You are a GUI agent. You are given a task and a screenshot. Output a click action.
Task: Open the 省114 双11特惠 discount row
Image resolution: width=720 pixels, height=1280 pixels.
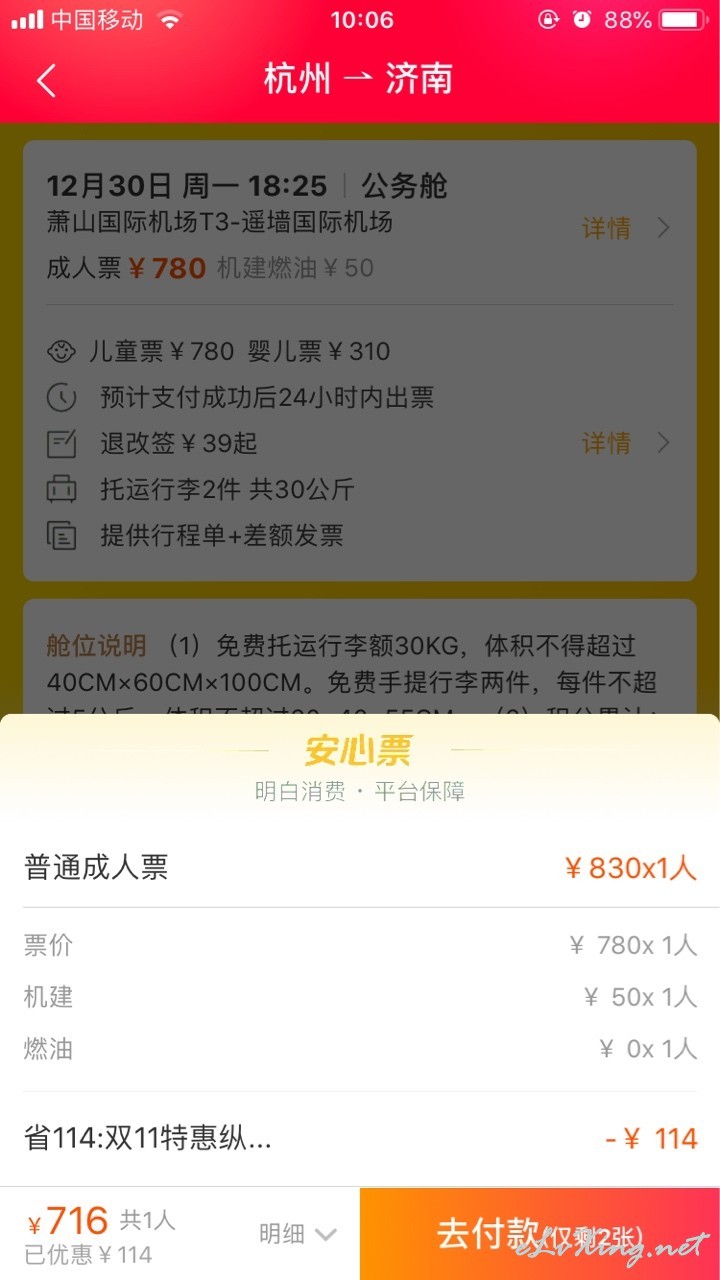click(360, 1138)
